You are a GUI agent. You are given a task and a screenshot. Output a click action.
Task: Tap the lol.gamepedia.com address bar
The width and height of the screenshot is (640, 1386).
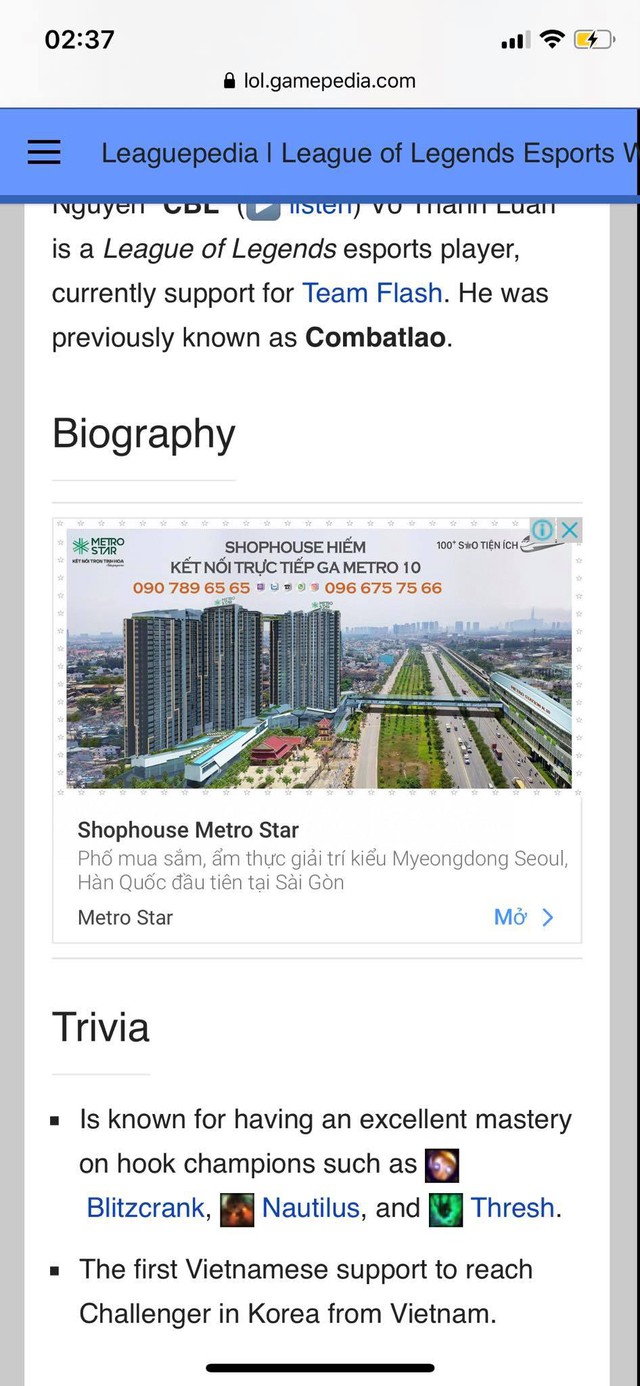pos(320,81)
